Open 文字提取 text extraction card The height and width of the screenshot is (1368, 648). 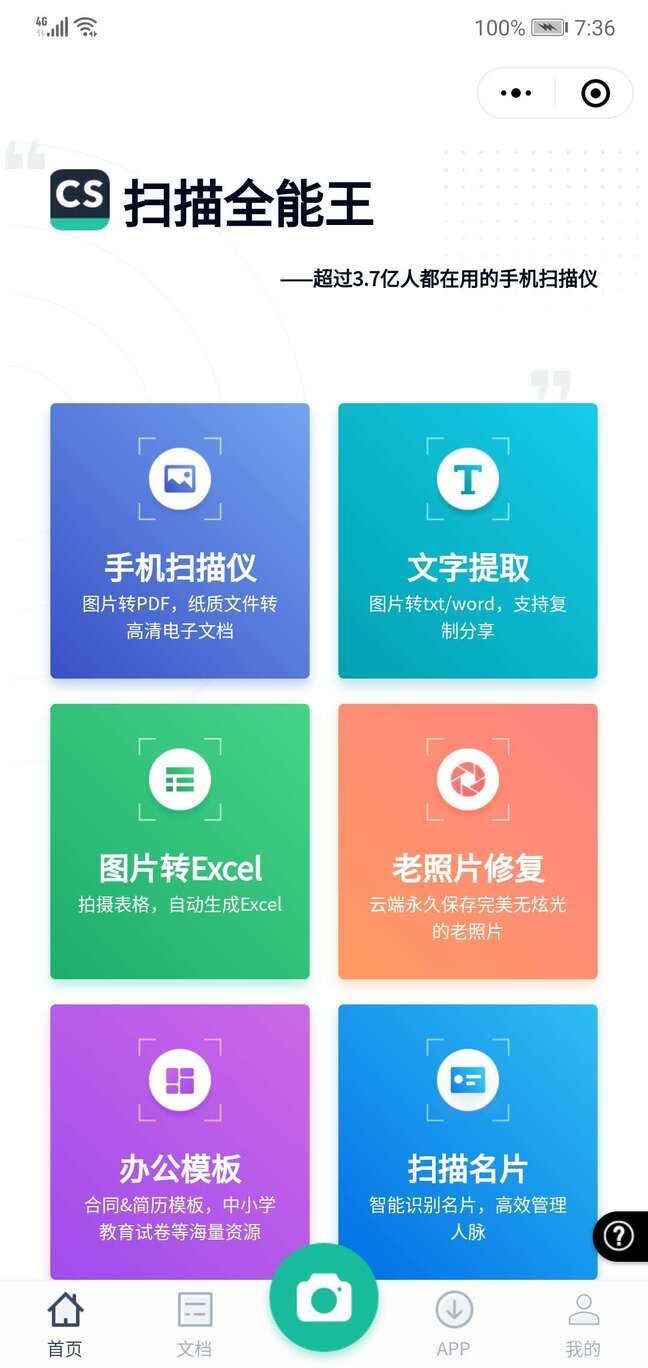tap(468, 541)
